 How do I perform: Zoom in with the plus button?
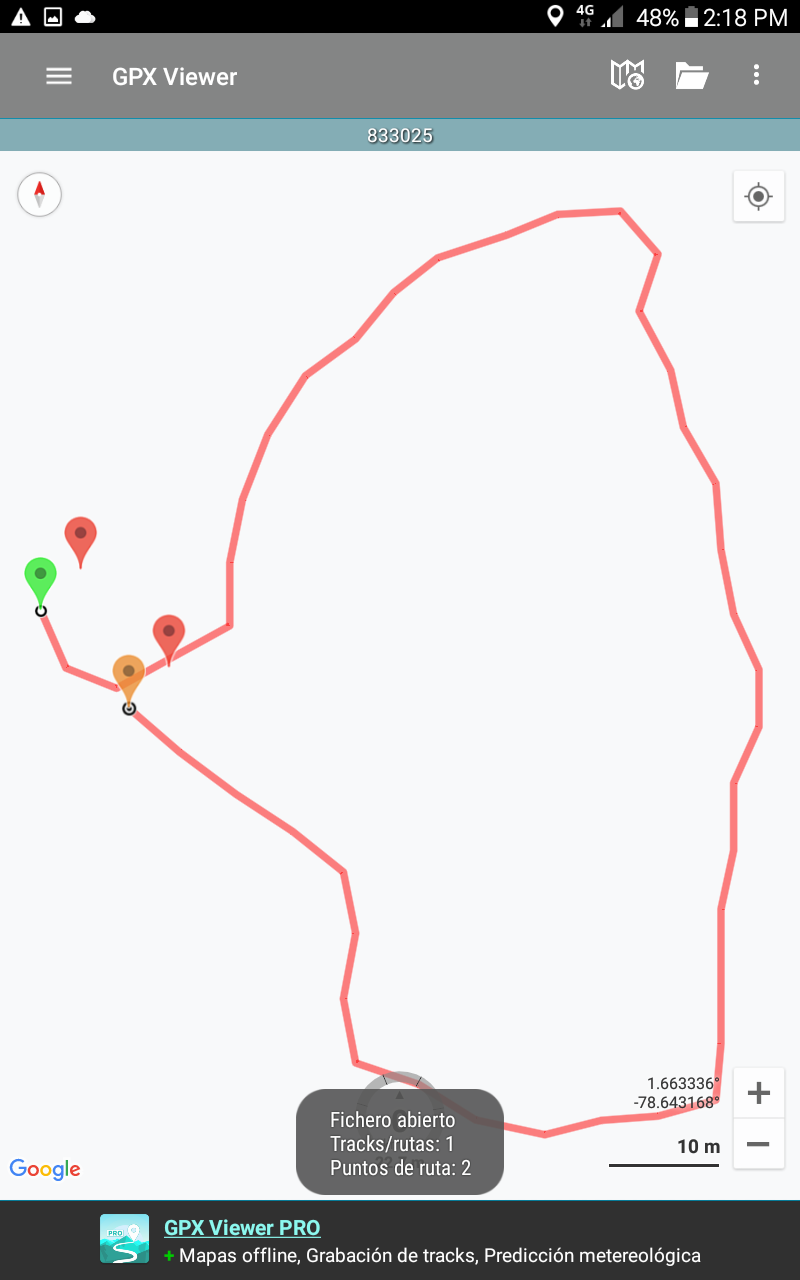click(759, 1093)
